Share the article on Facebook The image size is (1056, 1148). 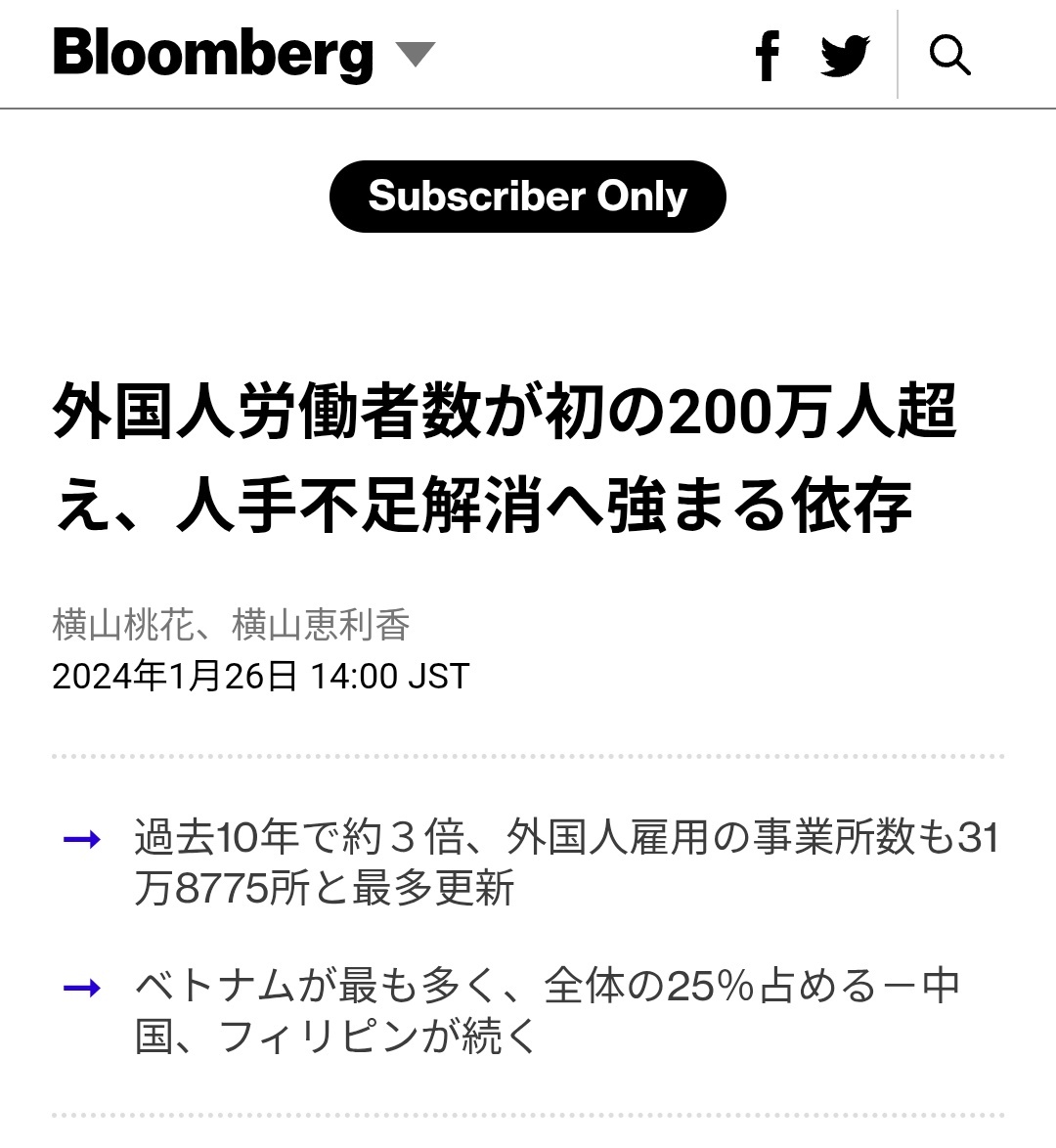pyautogui.click(x=768, y=56)
